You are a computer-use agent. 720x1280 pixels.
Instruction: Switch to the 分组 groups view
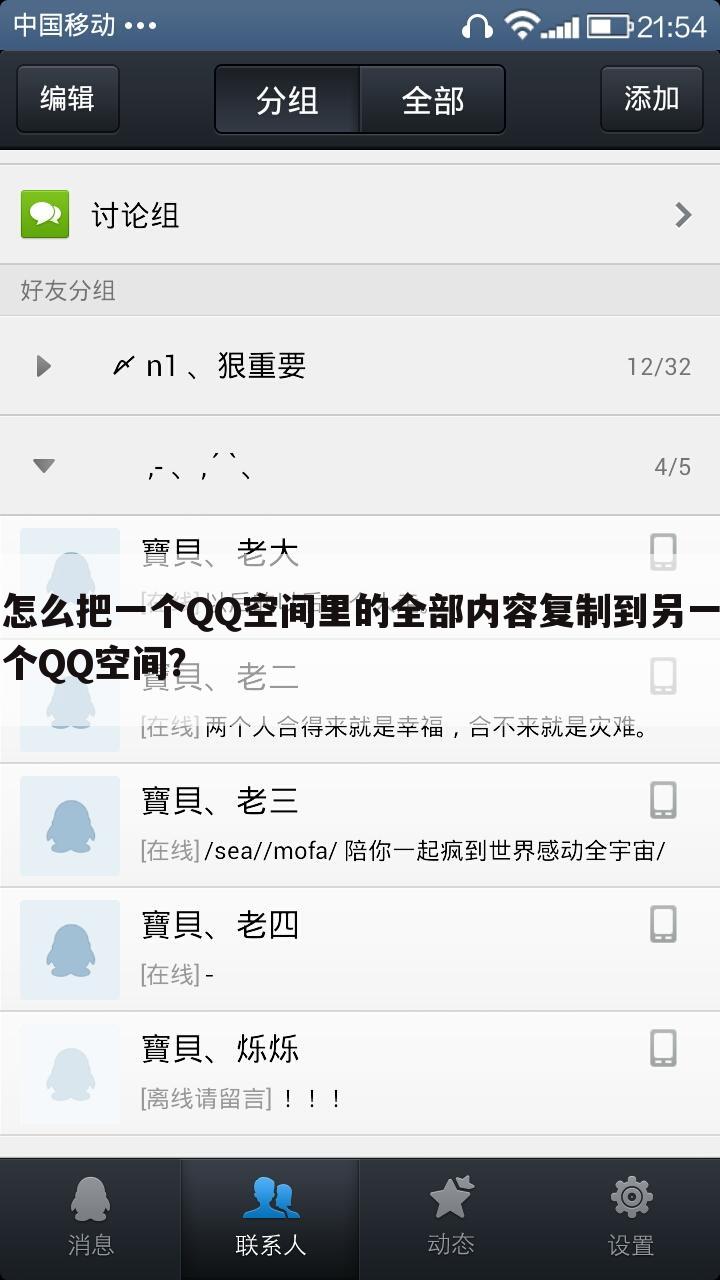288,100
